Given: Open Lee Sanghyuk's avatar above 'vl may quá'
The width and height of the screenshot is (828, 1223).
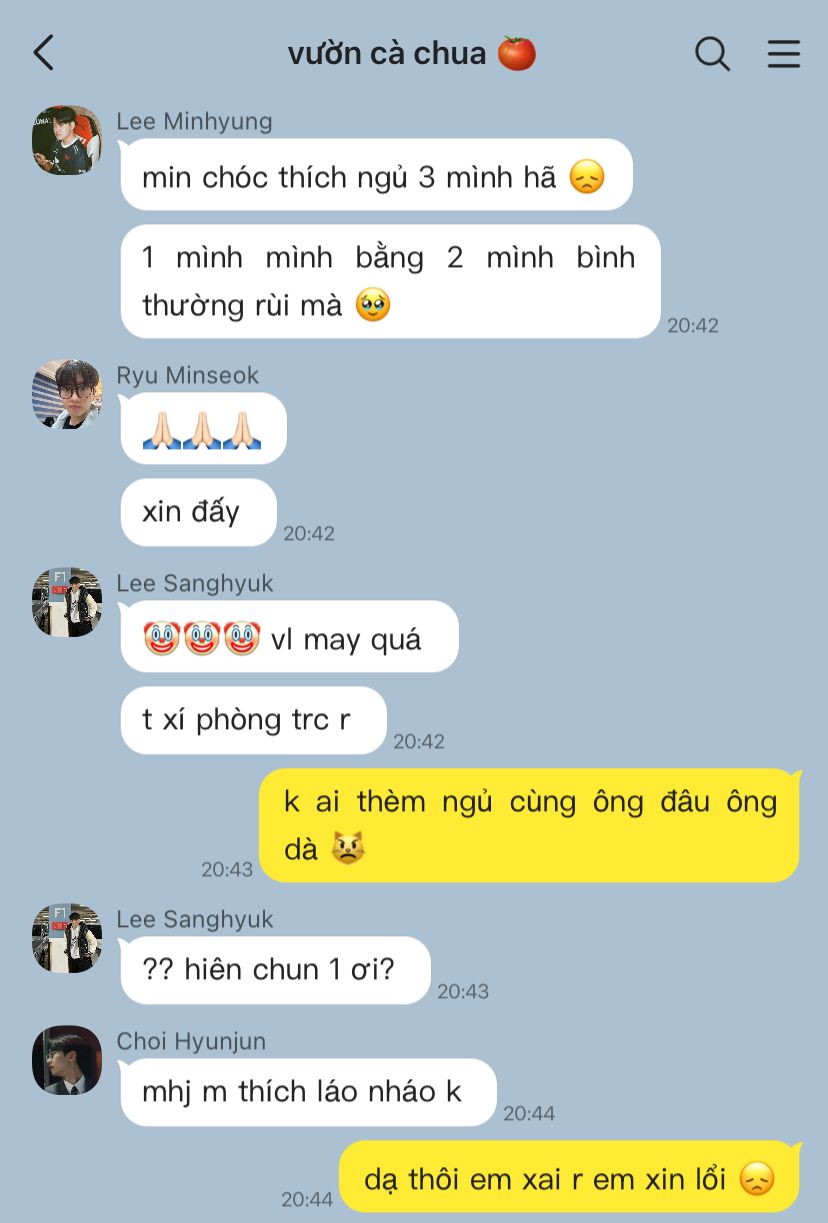Looking at the screenshot, I should (x=67, y=602).
